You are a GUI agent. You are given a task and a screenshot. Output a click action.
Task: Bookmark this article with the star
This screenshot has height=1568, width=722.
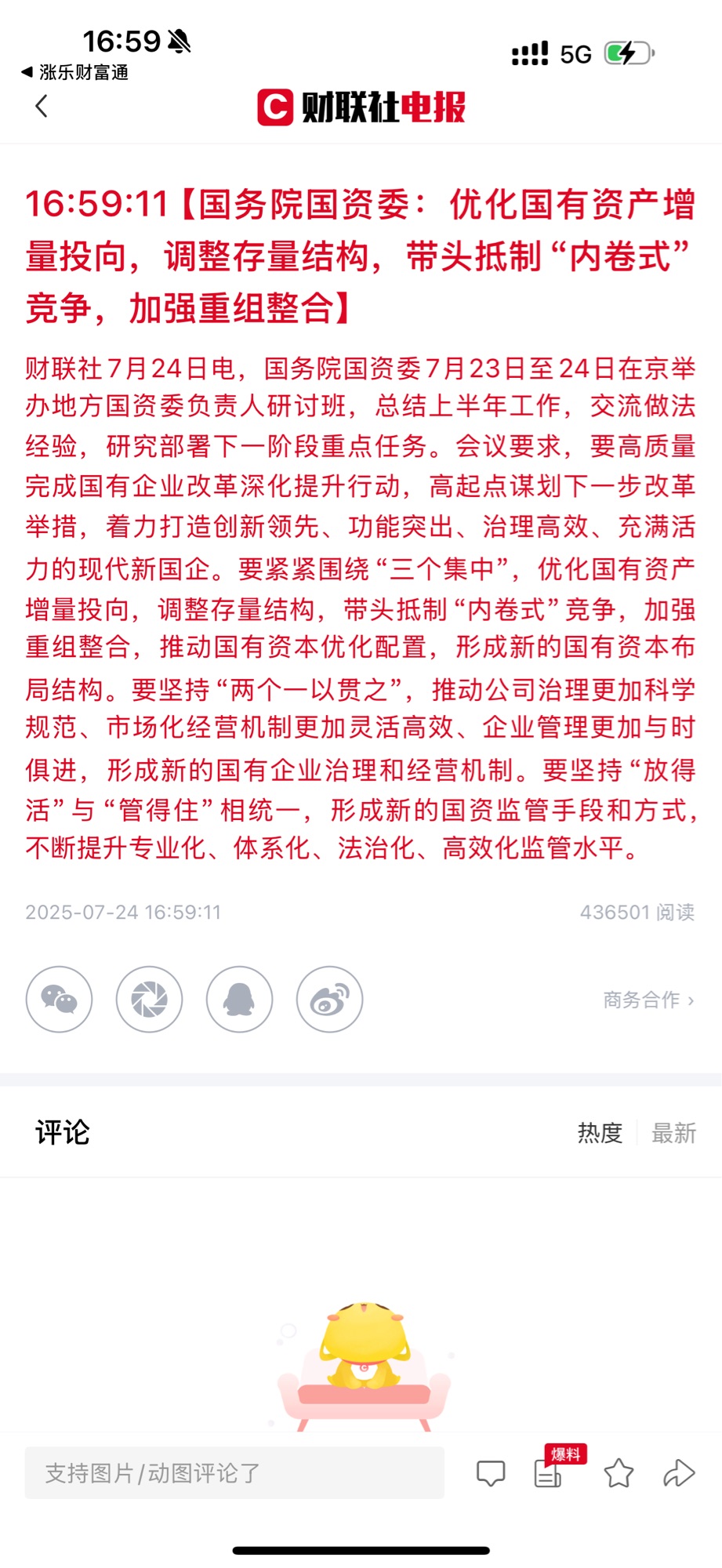(x=619, y=1473)
